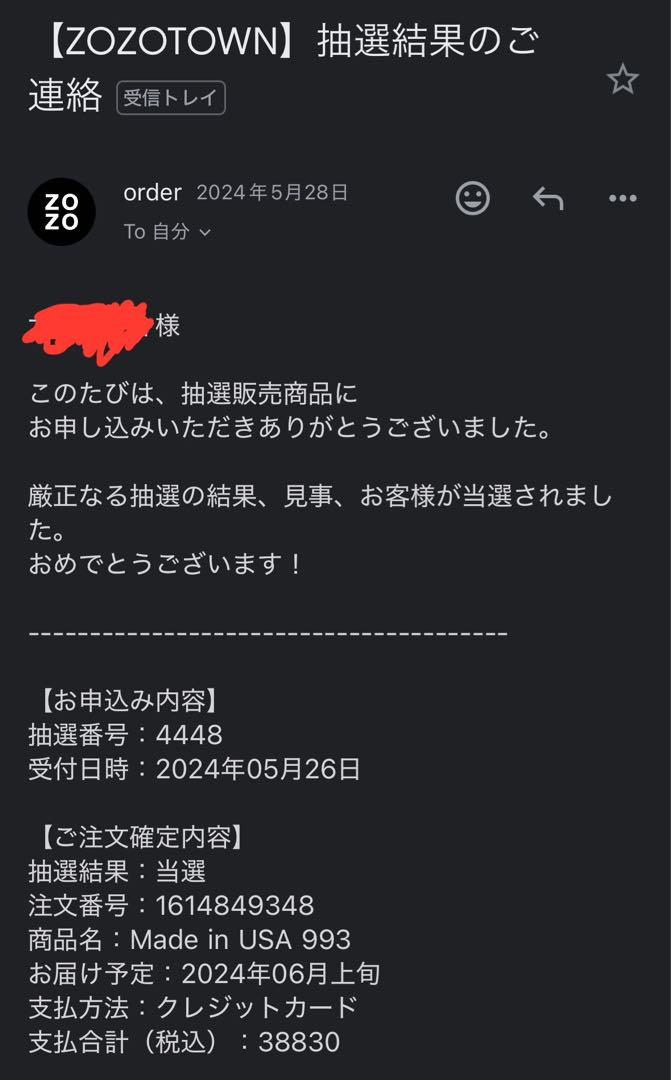Reply to the order email
671x1080 pixels.
548,198
